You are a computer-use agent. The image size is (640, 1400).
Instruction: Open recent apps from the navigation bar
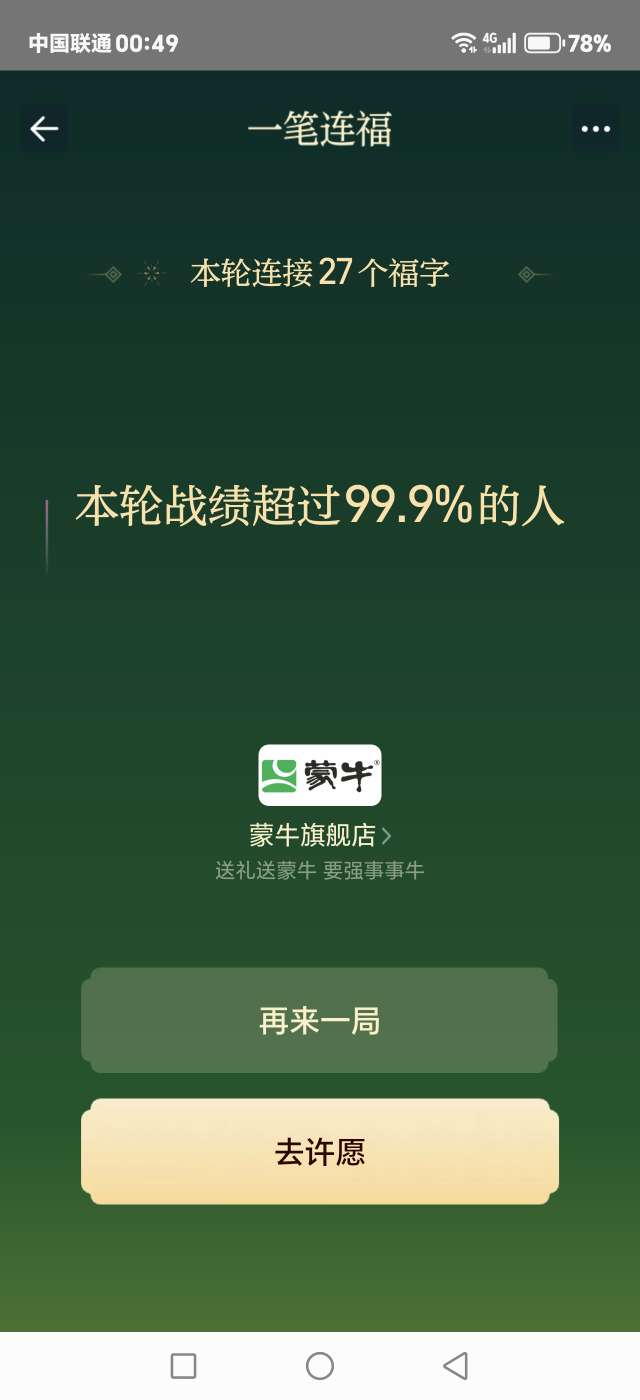[x=183, y=1365]
